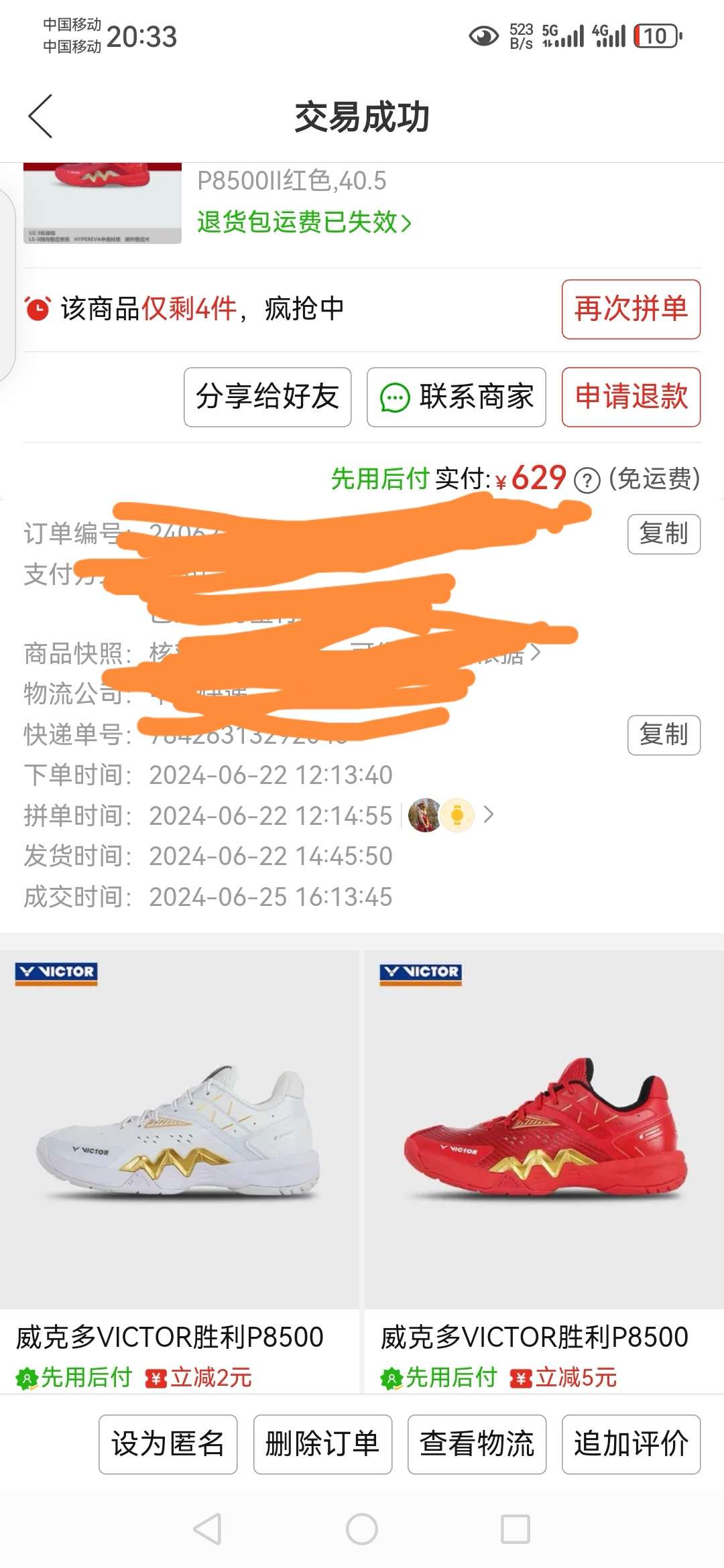Contact the seller with 联系商家
Image resolution: width=724 pixels, height=1568 pixels.
(x=456, y=397)
